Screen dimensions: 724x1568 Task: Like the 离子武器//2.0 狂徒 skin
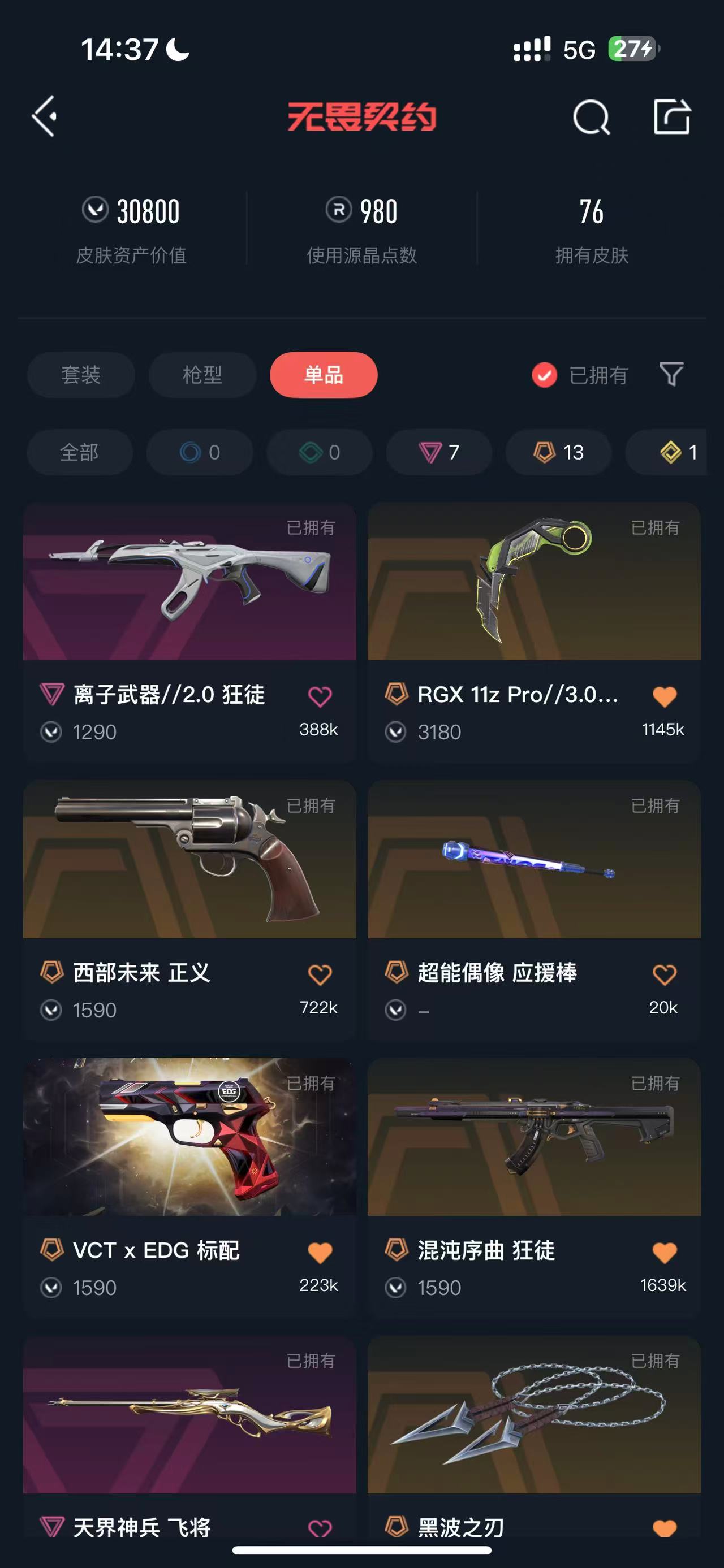point(320,696)
